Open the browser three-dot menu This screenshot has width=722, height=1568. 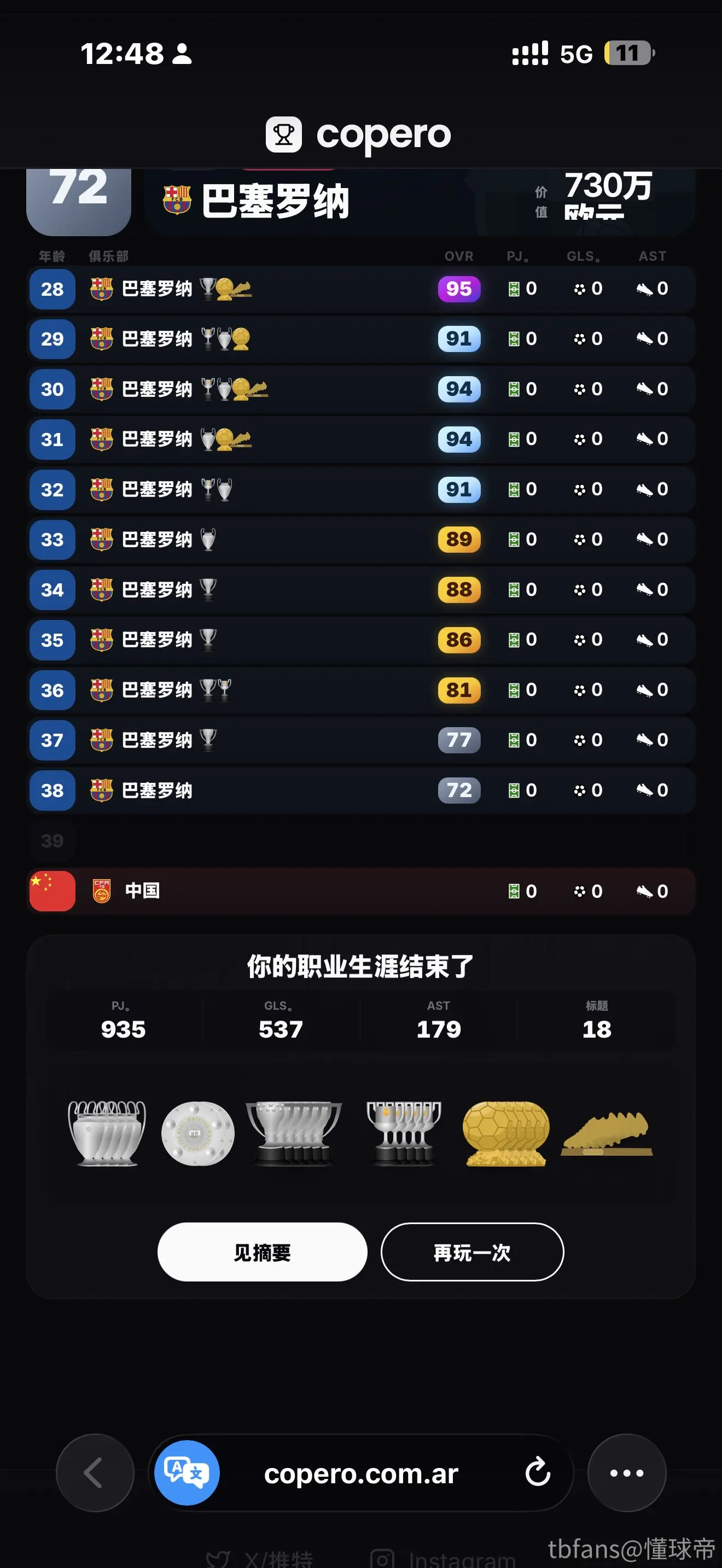[x=626, y=1472]
